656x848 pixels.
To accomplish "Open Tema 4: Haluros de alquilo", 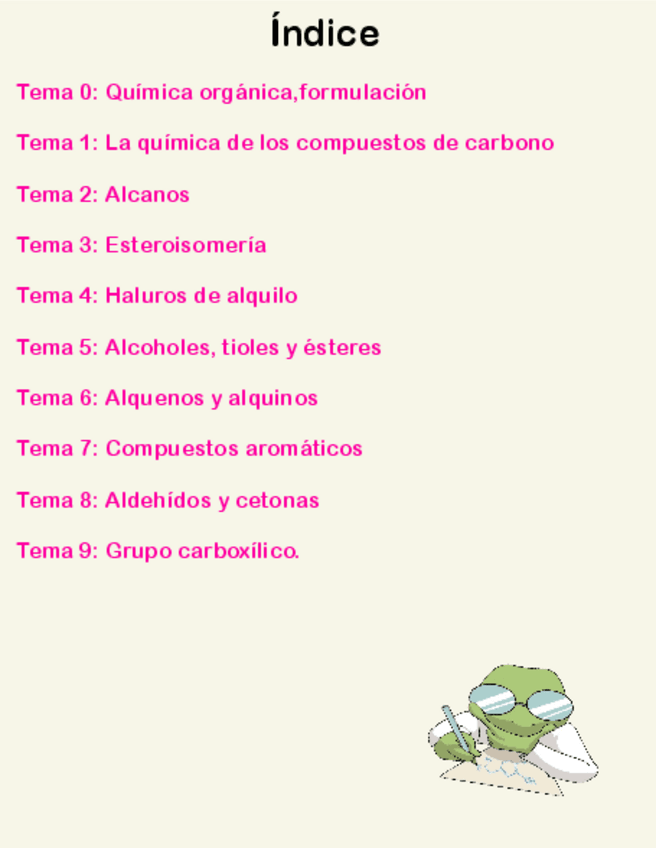I will coord(157,296).
